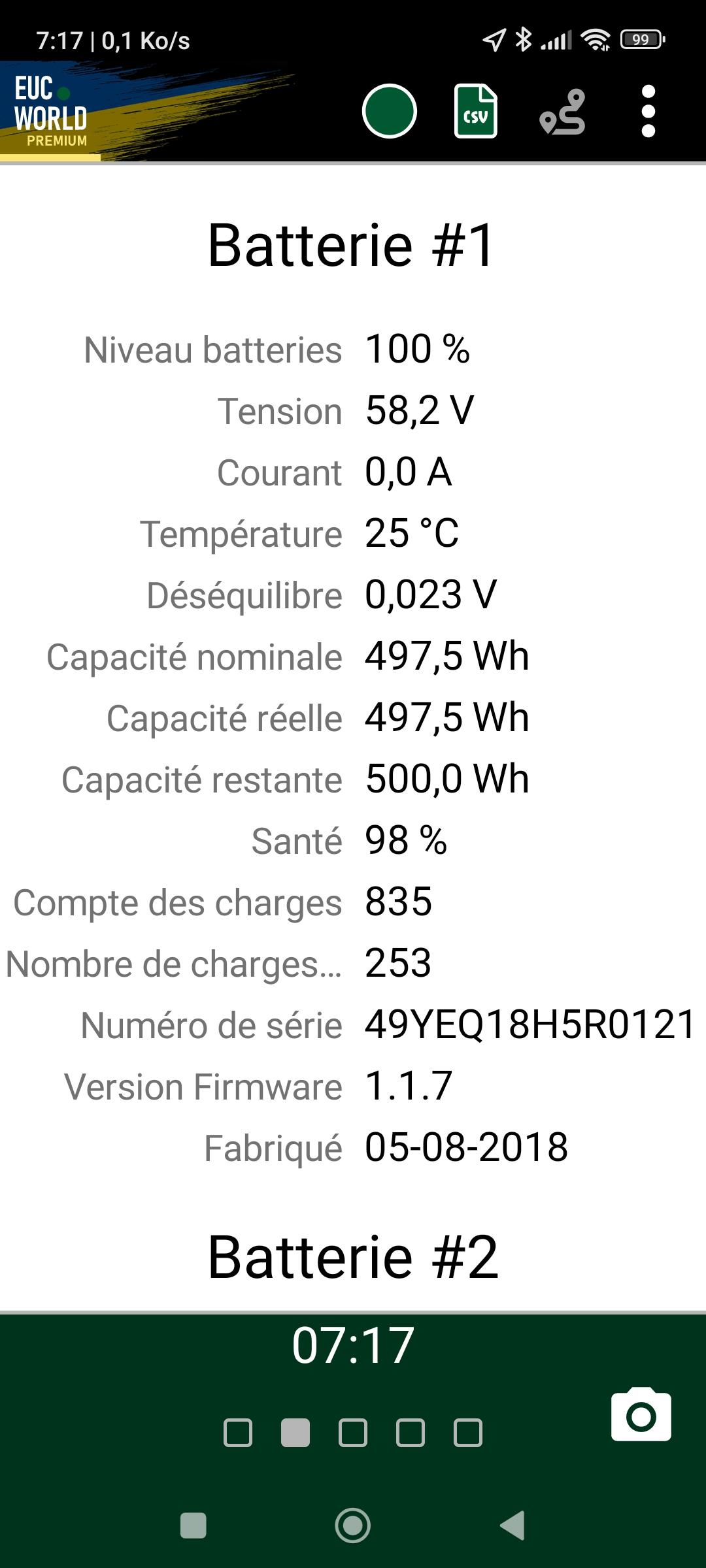Viewport: 706px width, 1568px height.
Task: Open the tour tracking route icon
Action: 562,112
